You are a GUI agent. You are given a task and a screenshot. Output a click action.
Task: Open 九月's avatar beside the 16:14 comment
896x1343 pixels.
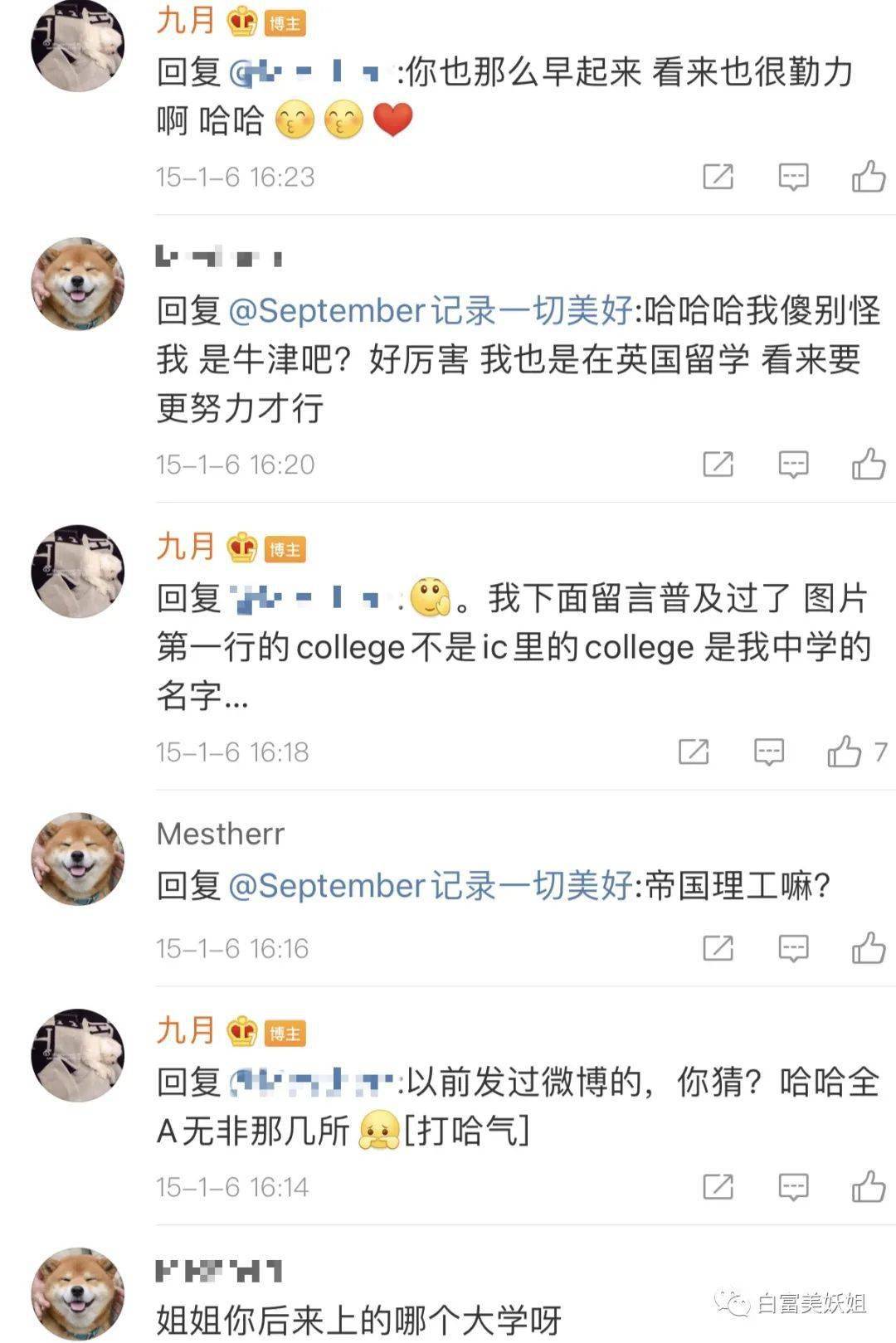[x=77, y=1054]
